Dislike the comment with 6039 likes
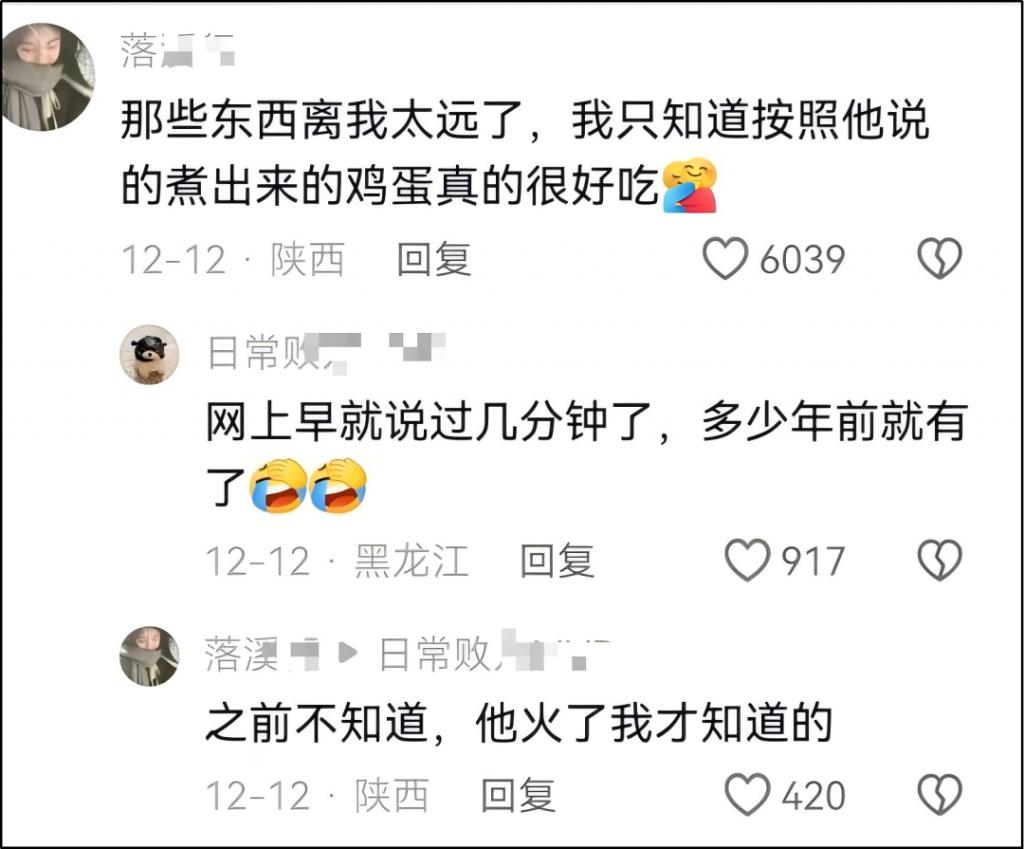 [939, 260]
